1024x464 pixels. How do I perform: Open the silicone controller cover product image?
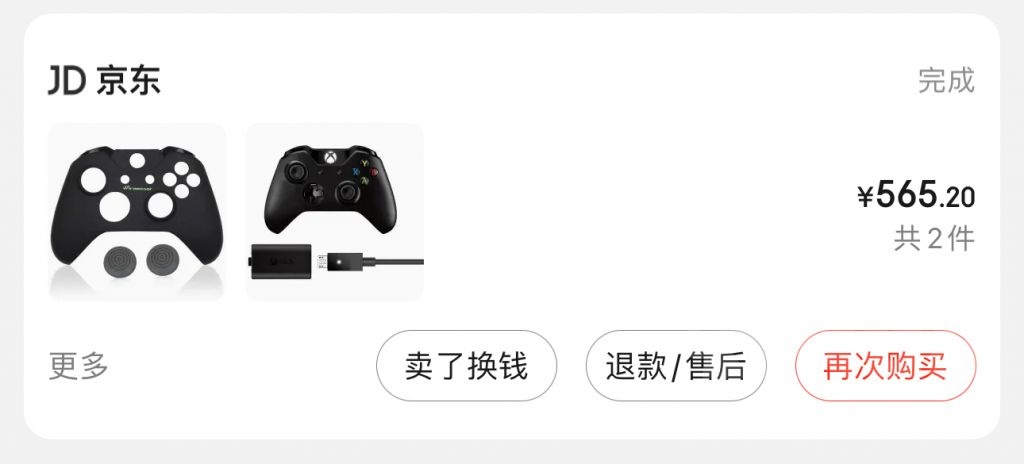(x=137, y=212)
